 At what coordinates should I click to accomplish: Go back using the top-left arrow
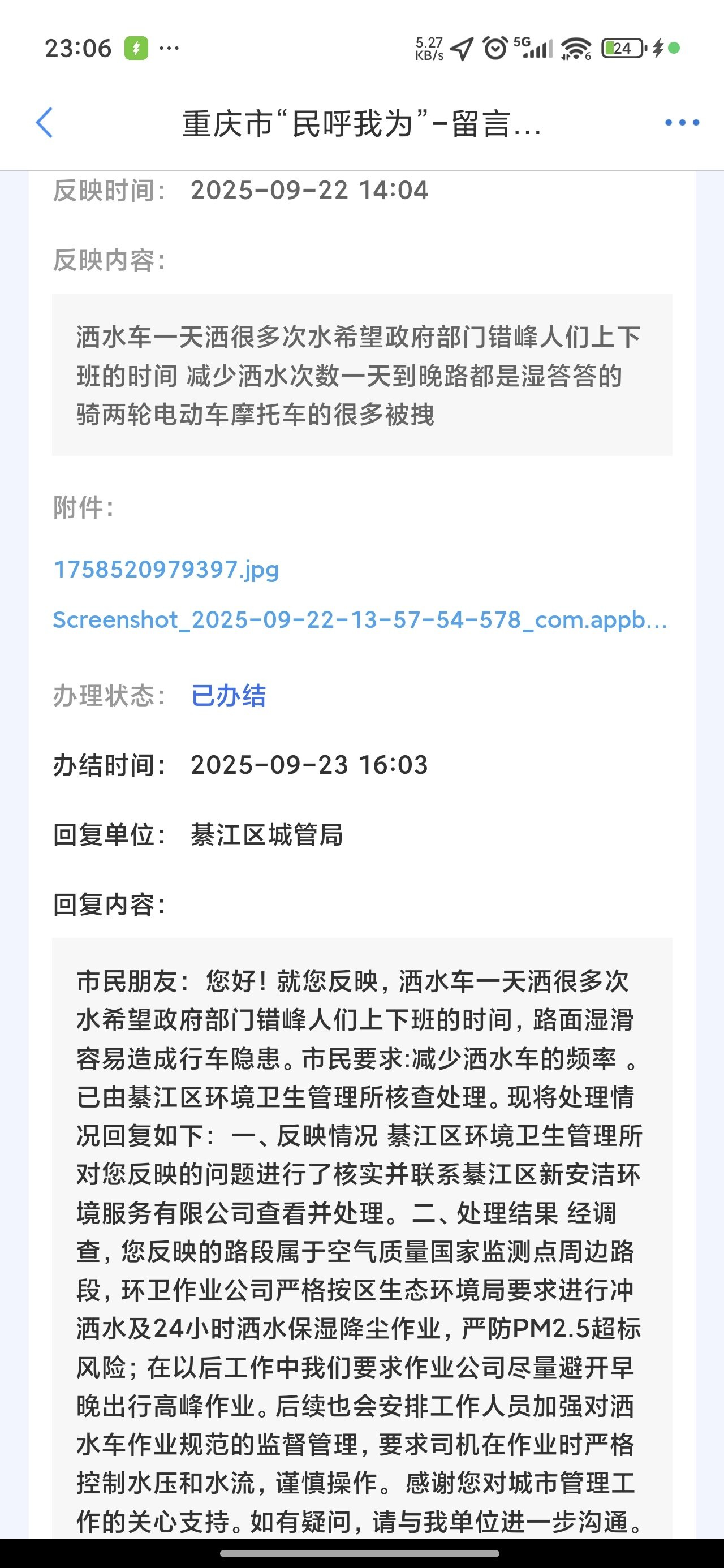pyautogui.click(x=45, y=123)
